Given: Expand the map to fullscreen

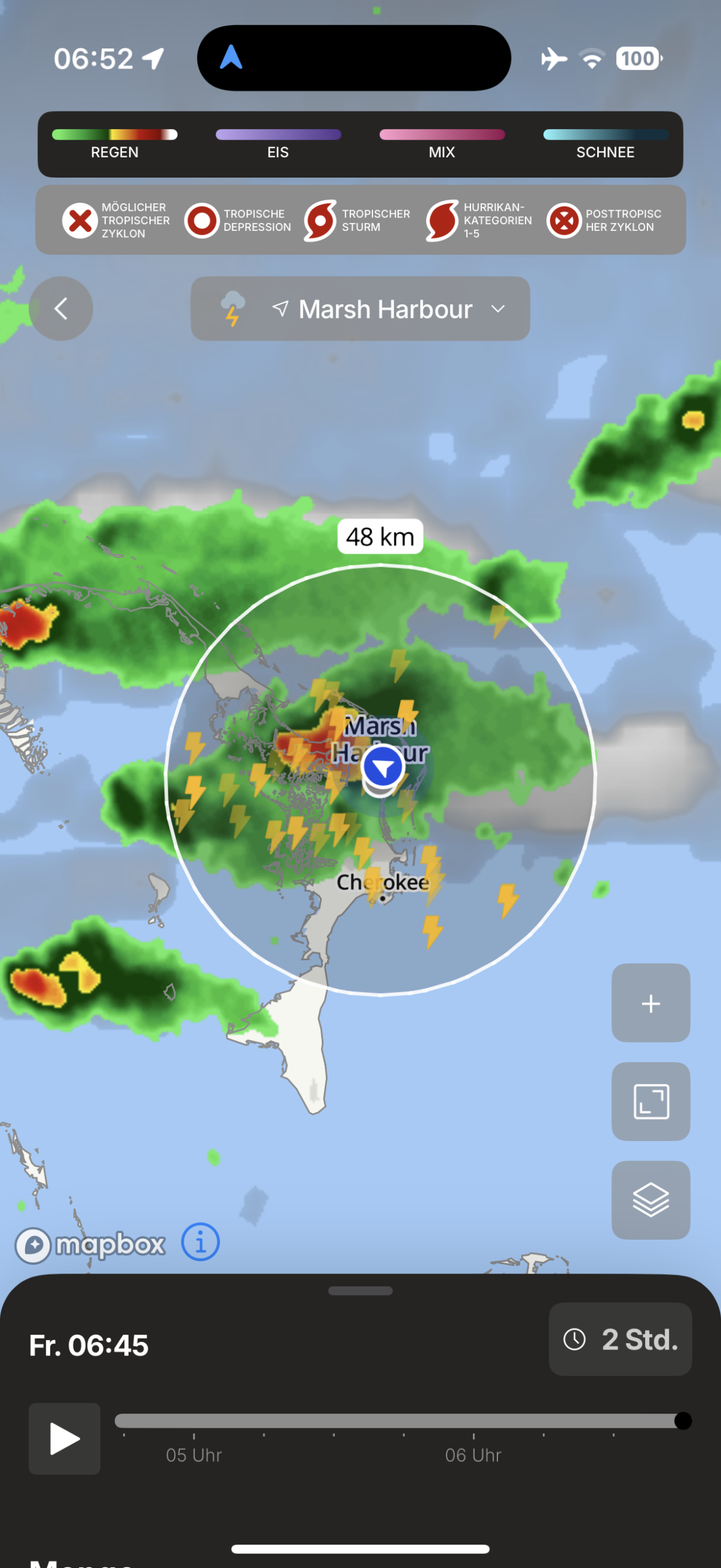Looking at the screenshot, I should [x=651, y=1101].
